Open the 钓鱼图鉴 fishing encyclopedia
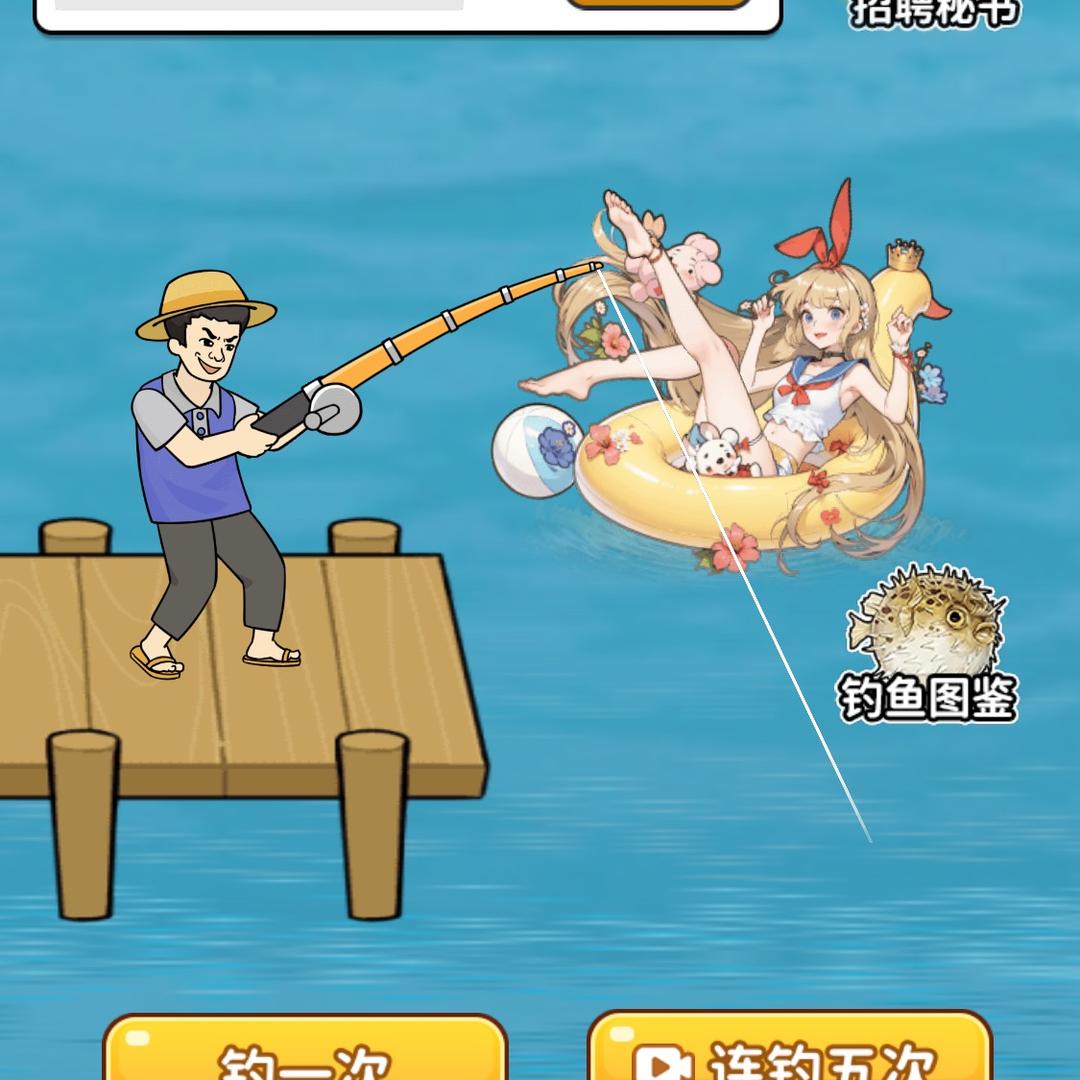 (927, 643)
